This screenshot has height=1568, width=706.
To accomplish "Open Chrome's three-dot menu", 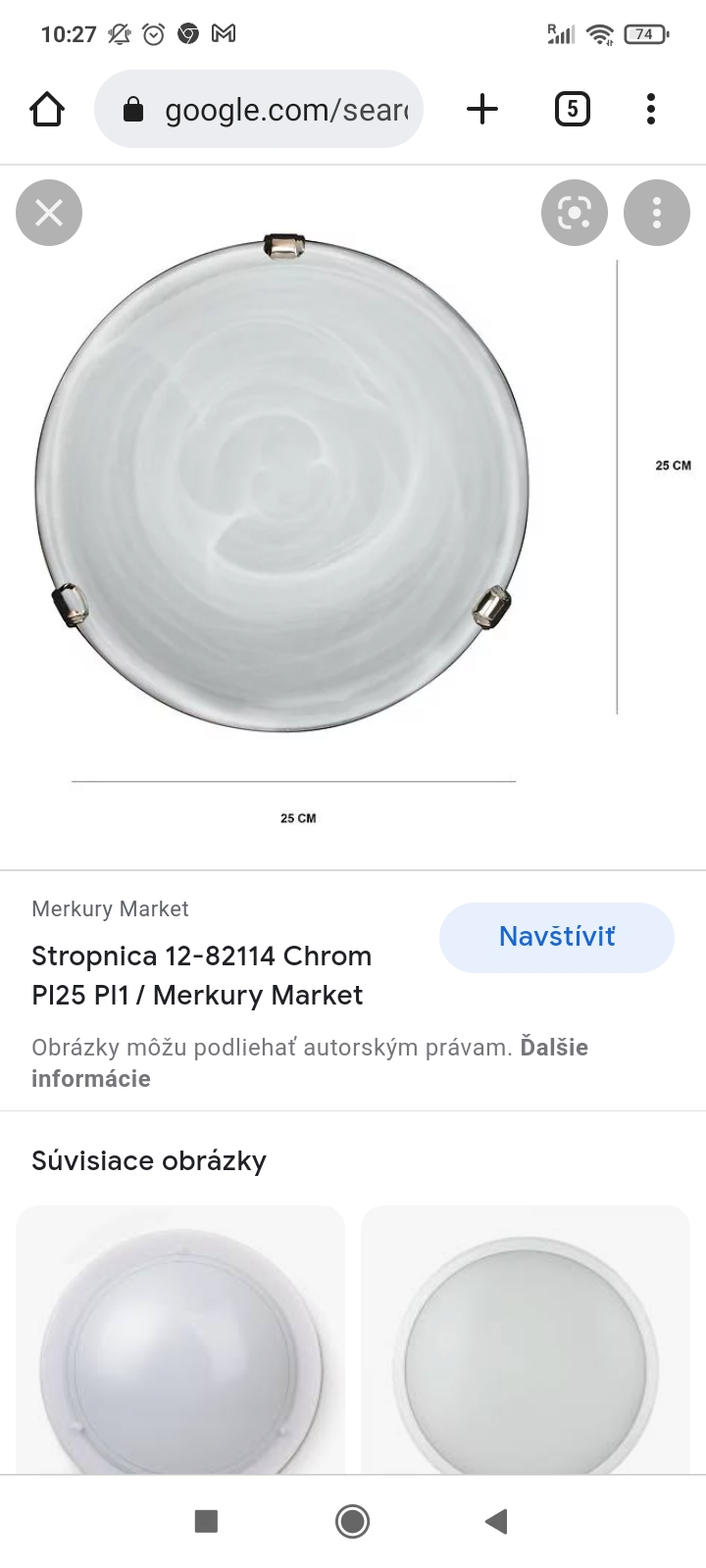I will point(650,109).
